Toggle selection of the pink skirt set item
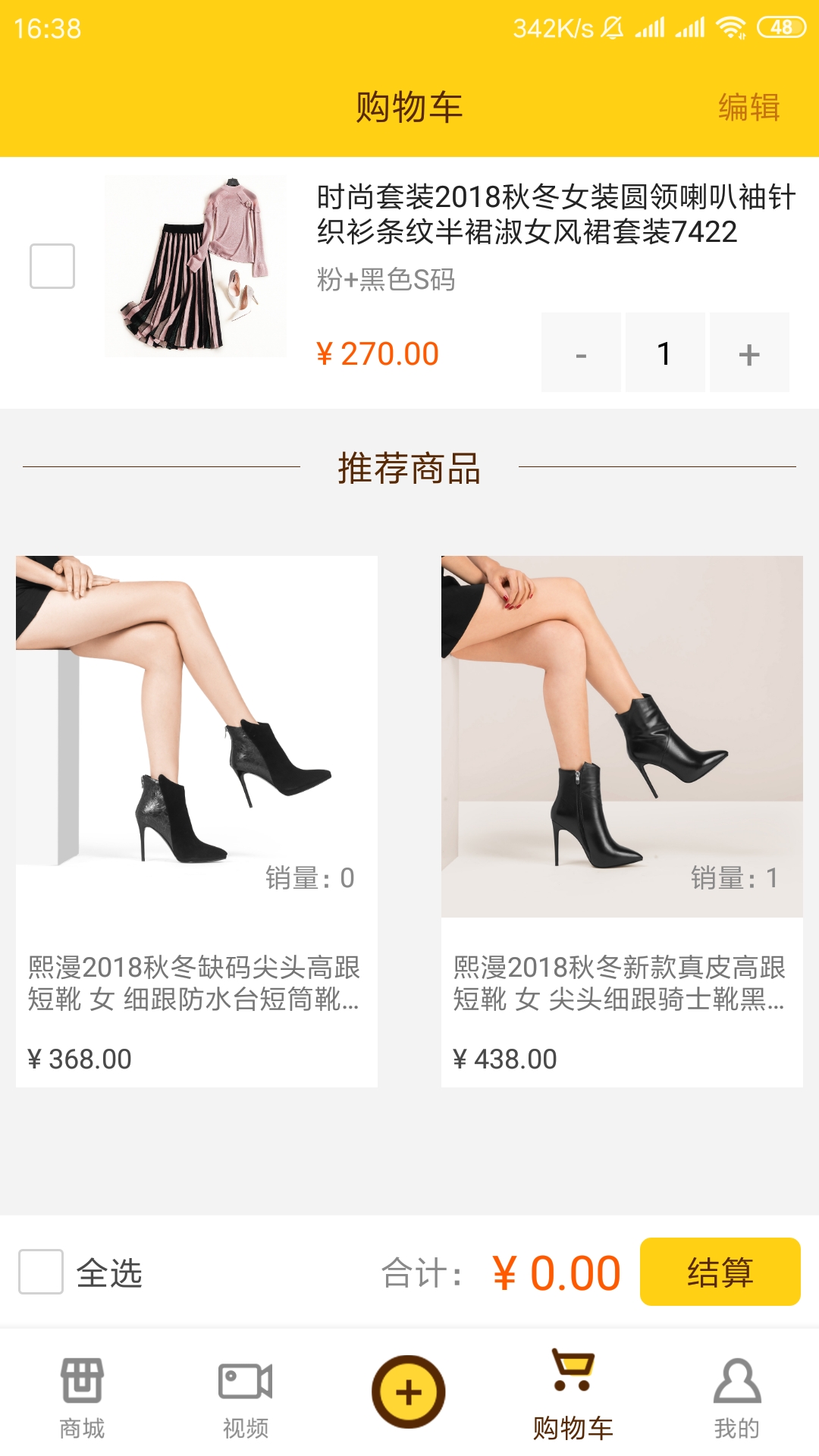This screenshot has height=1456, width=819. (x=51, y=267)
